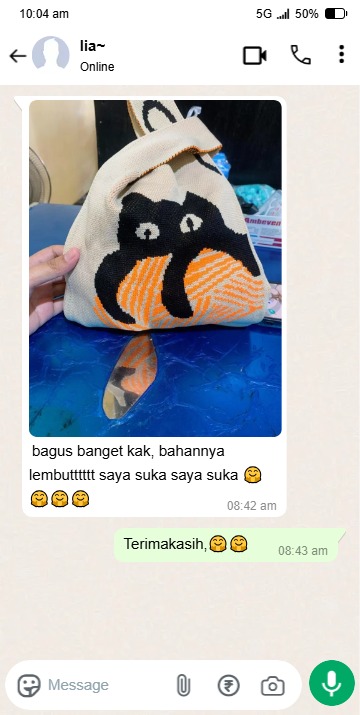The width and height of the screenshot is (360, 715).
Task: Tap the paperclip attach icon
Action: pos(183,685)
